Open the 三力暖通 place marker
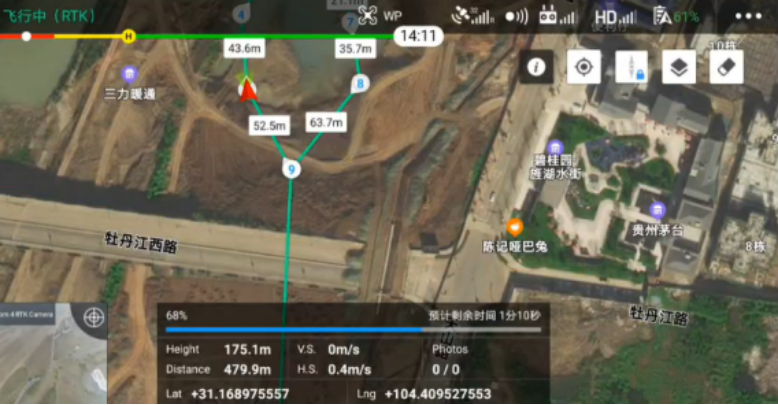Image resolution: width=778 pixels, height=405 pixels. click(x=129, y=74)
